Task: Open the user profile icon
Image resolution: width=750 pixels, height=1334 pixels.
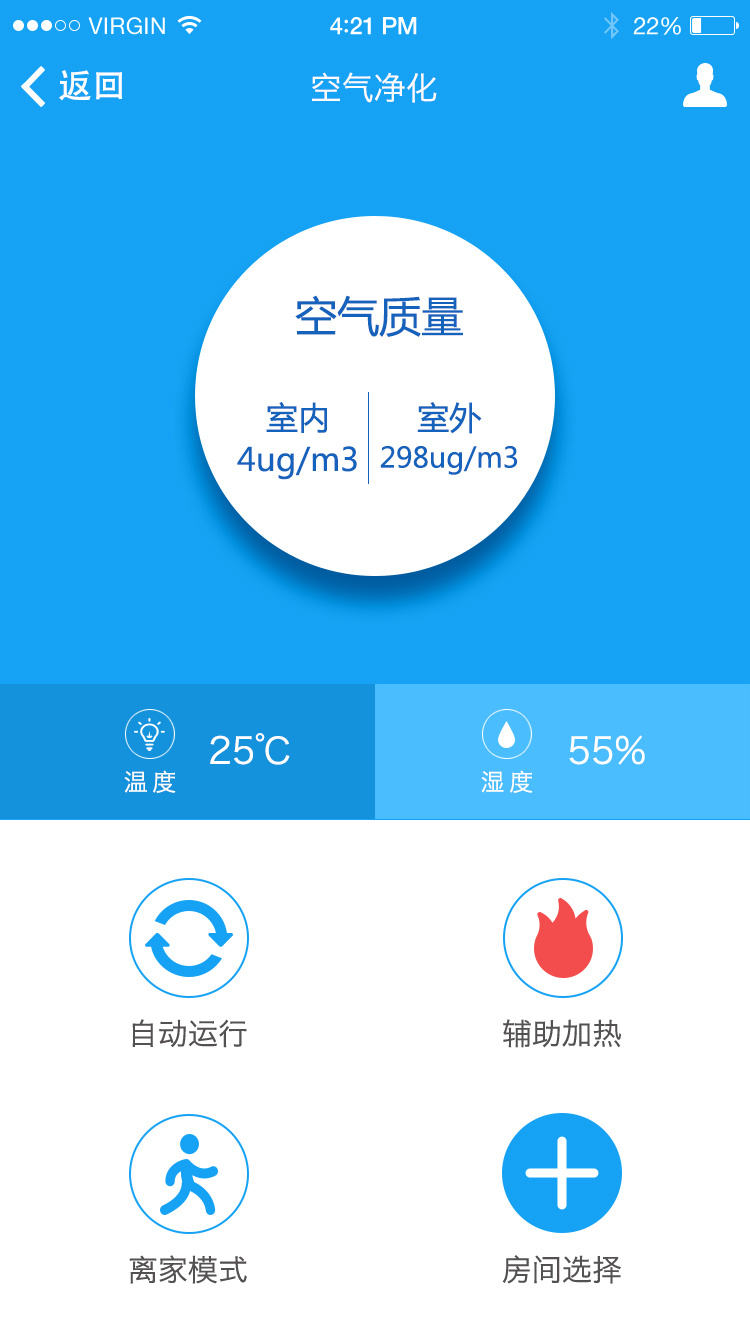Action: pyautogui.click(x=704, y=86)
